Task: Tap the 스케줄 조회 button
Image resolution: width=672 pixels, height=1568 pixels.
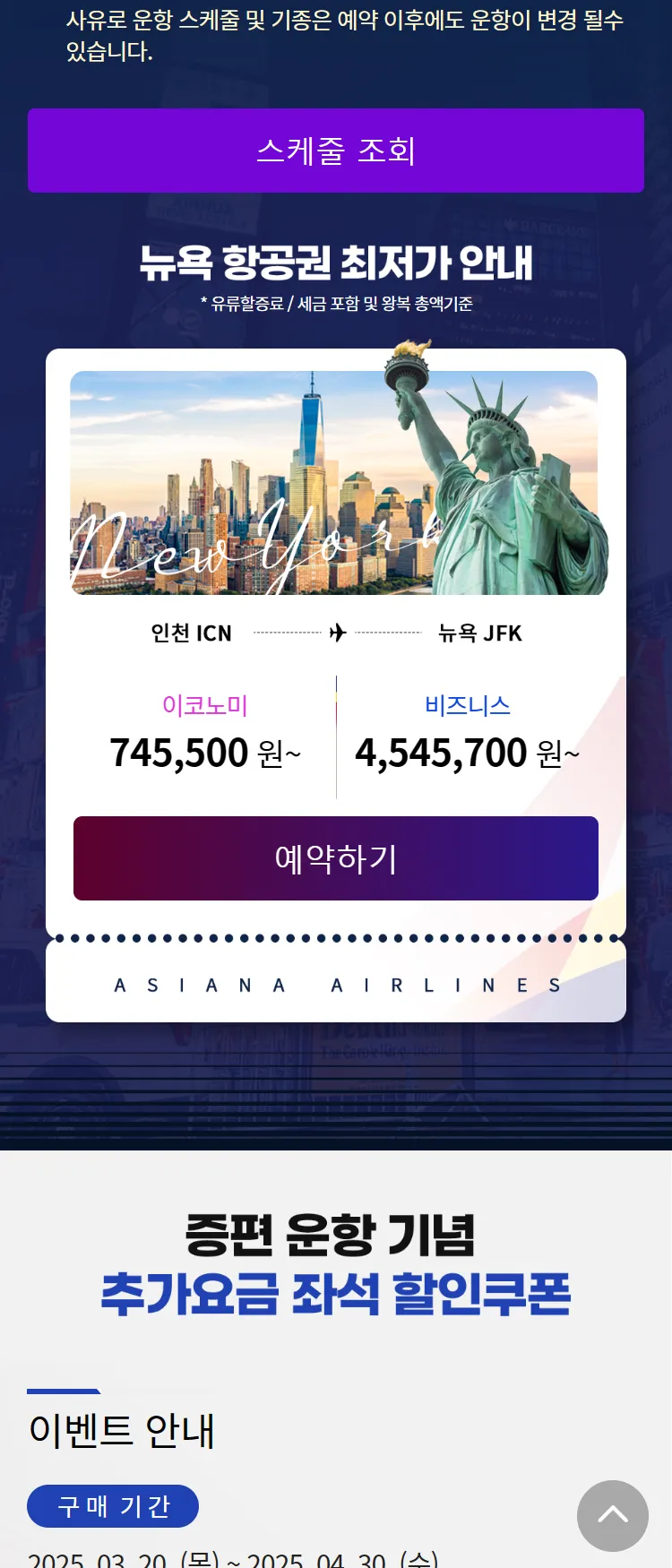Action: (336, 151)
